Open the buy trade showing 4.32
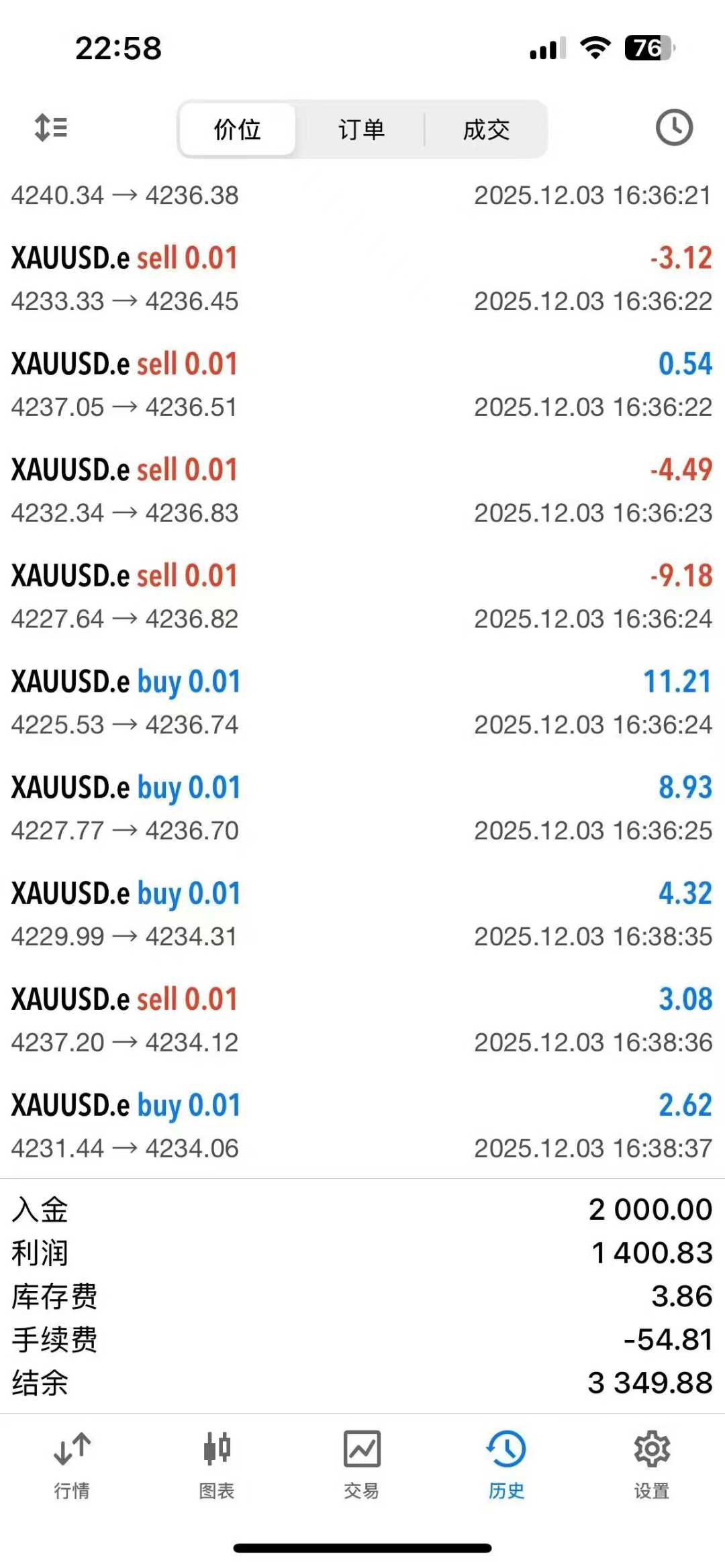This screenshot has width=725, height=1568. pos(361,914)
